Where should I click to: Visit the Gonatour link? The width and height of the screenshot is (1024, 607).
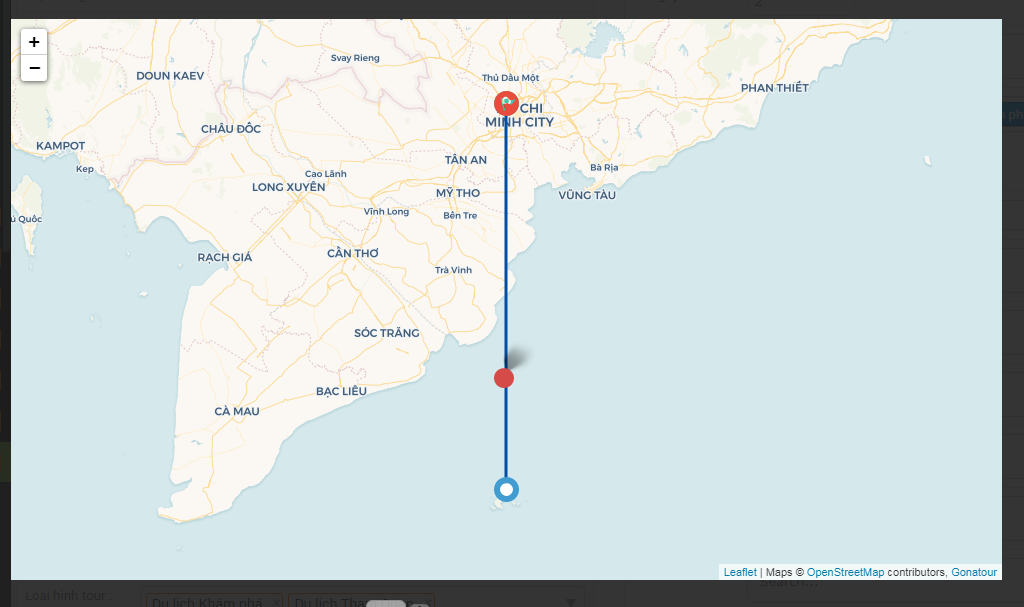pos(974,572)
